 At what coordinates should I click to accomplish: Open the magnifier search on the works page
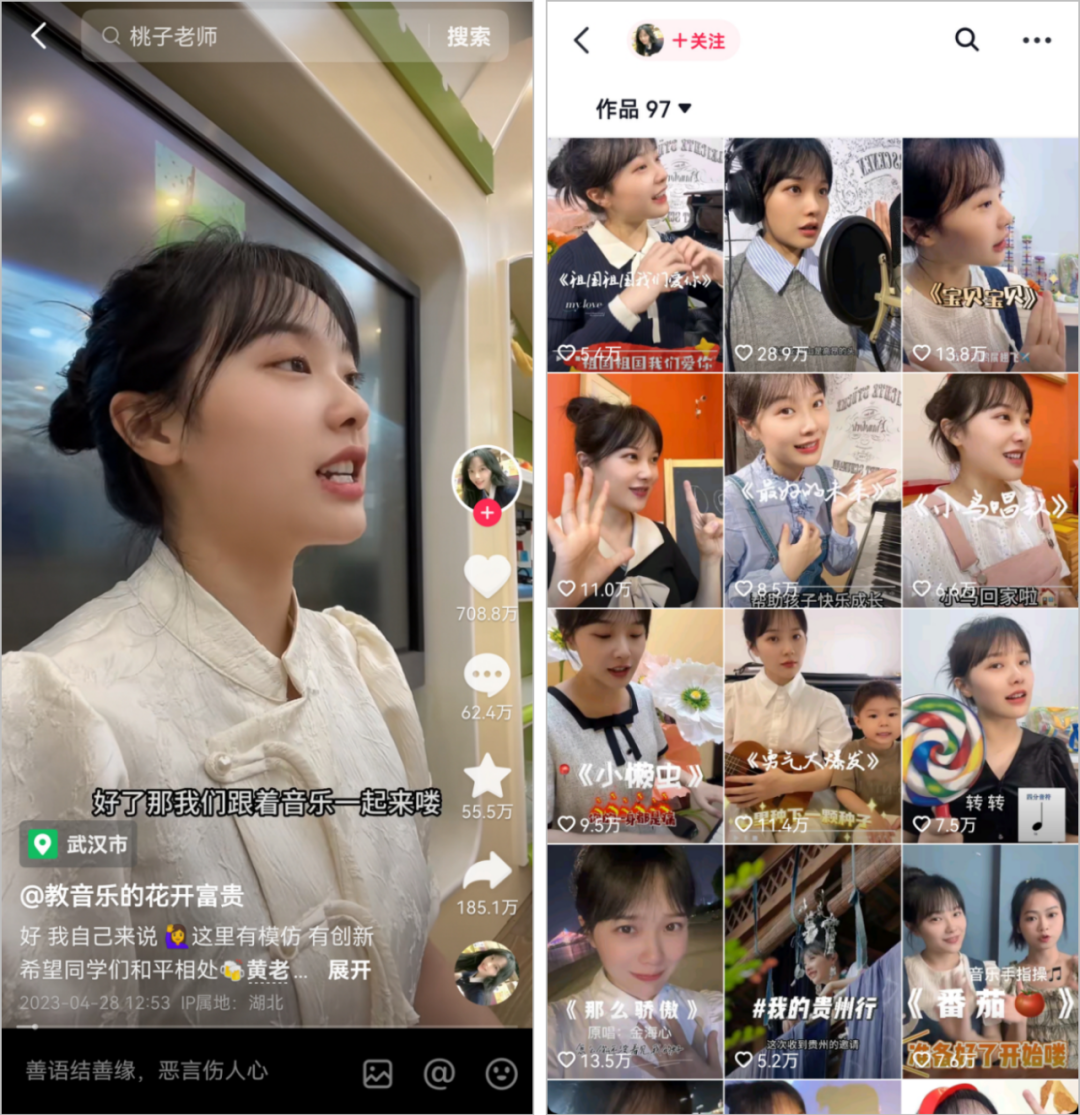[x=966, y=40]
